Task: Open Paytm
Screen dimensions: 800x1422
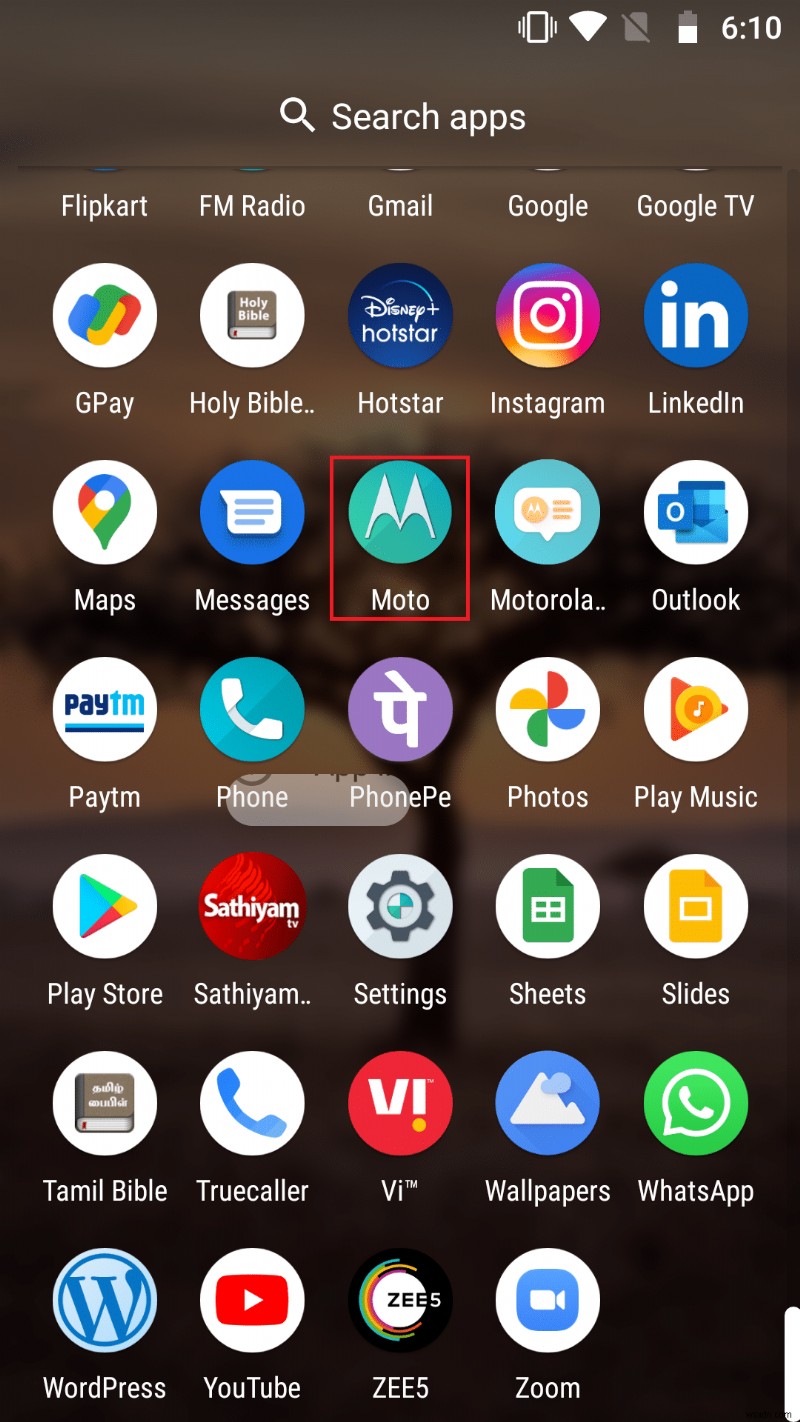Action: click(104, 709)
